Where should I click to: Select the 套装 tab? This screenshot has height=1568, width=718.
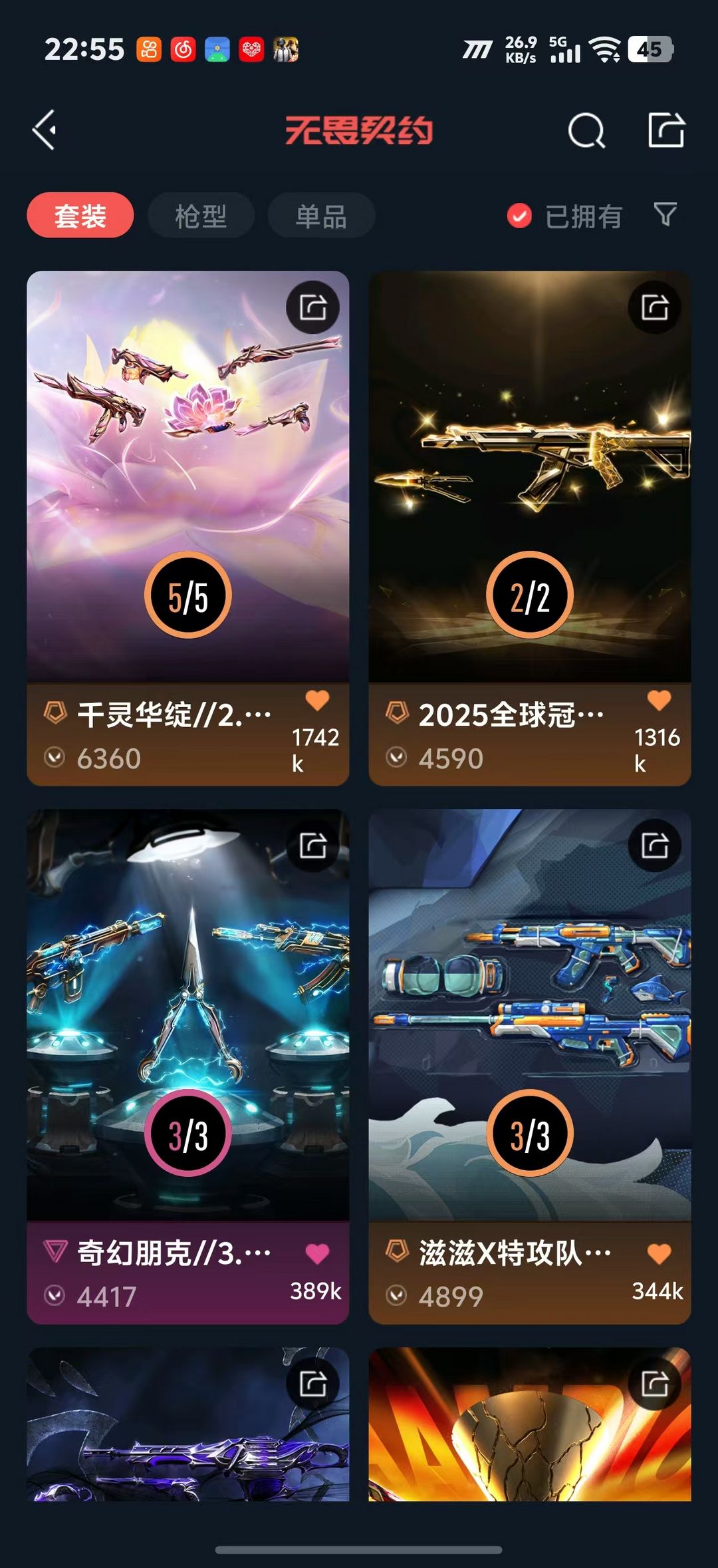[x=80, y=216]
